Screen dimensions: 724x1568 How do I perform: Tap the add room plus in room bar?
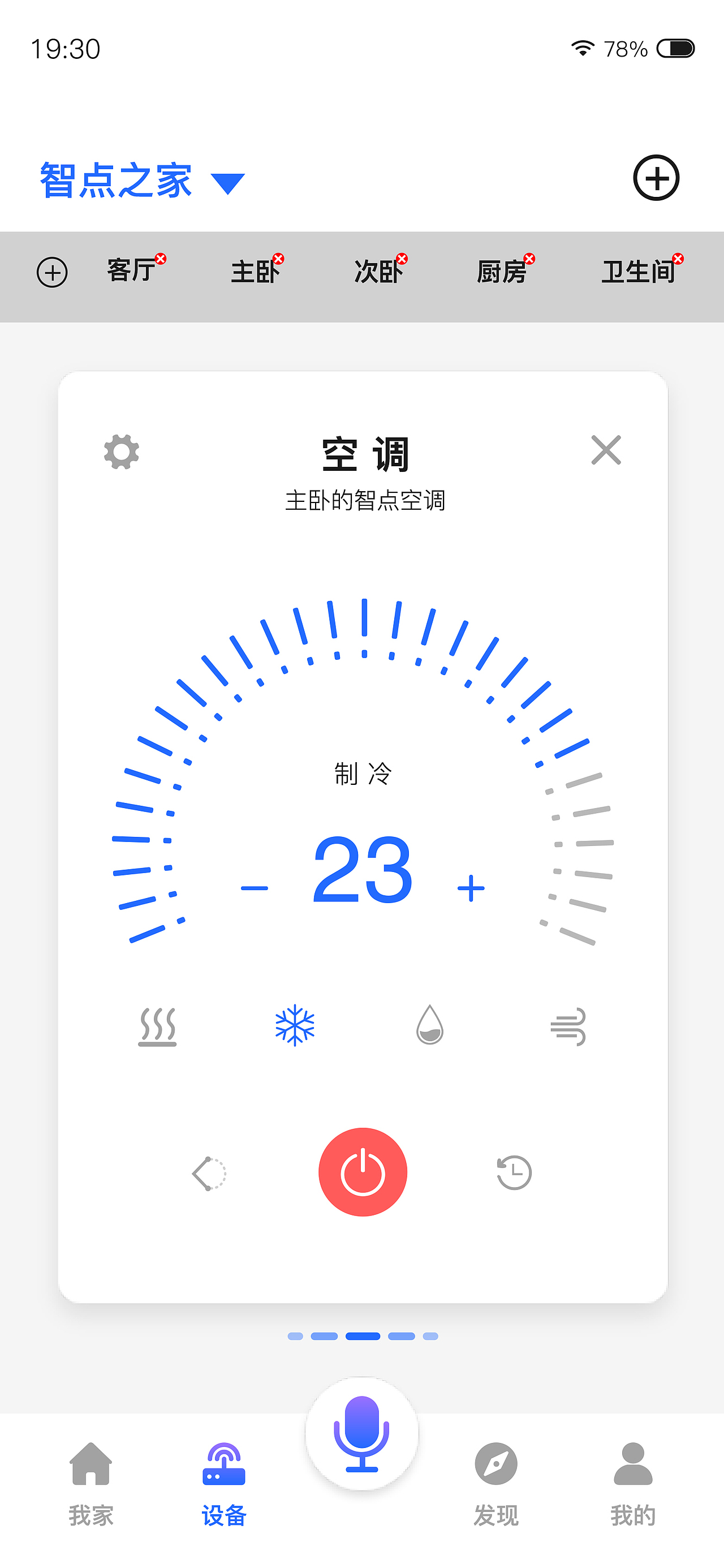coord(53,273)
